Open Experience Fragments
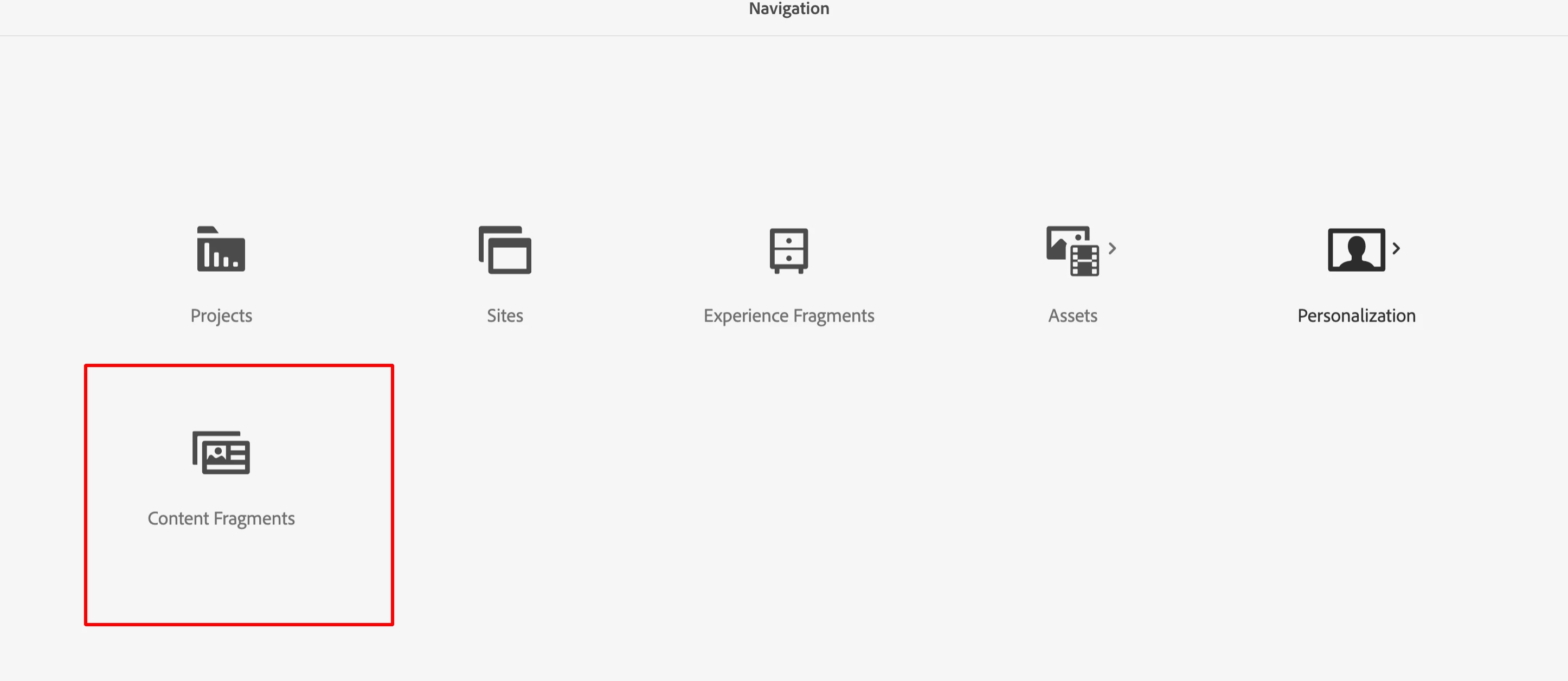The image size is (1568, 681). coord(788,273)
